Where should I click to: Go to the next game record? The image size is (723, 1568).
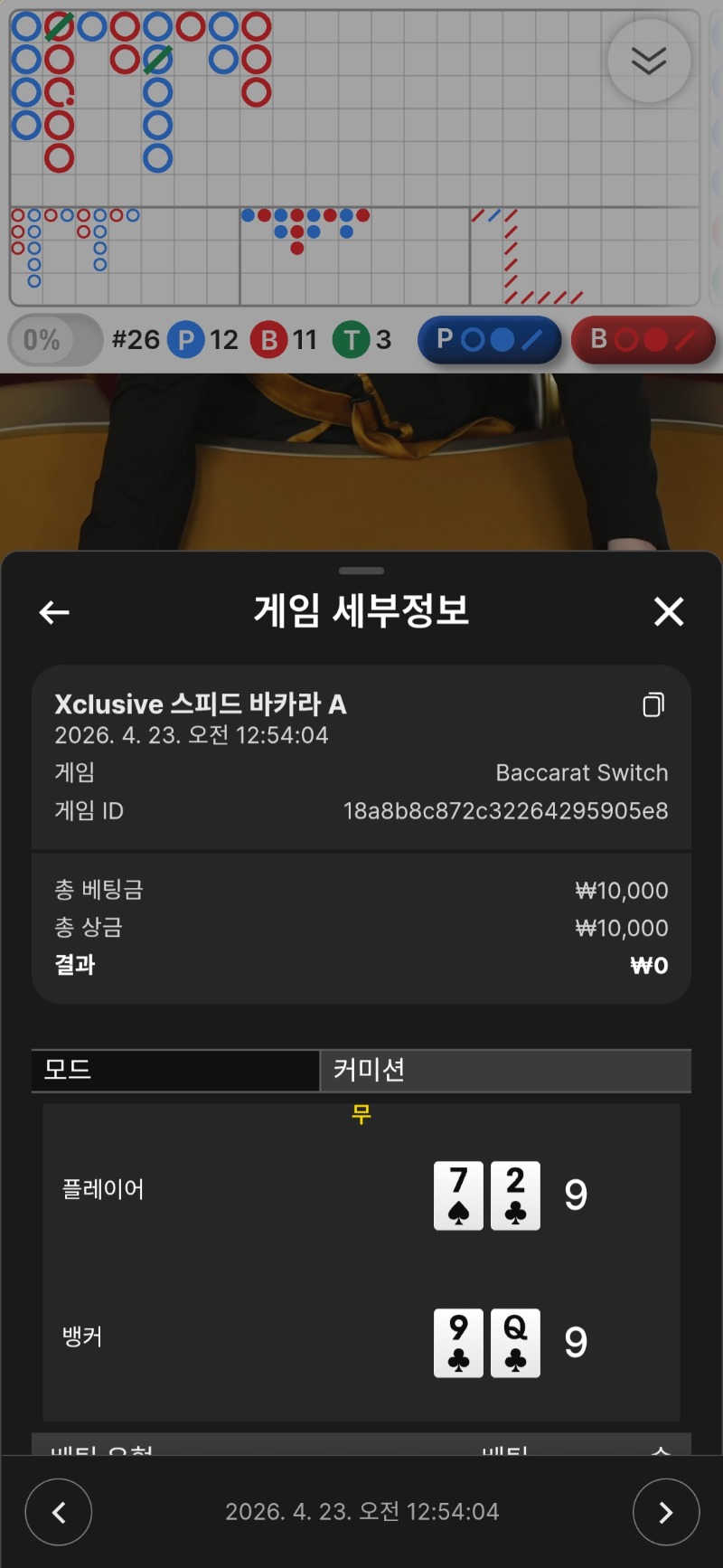pyautogui.click(x=665, y=1512)
